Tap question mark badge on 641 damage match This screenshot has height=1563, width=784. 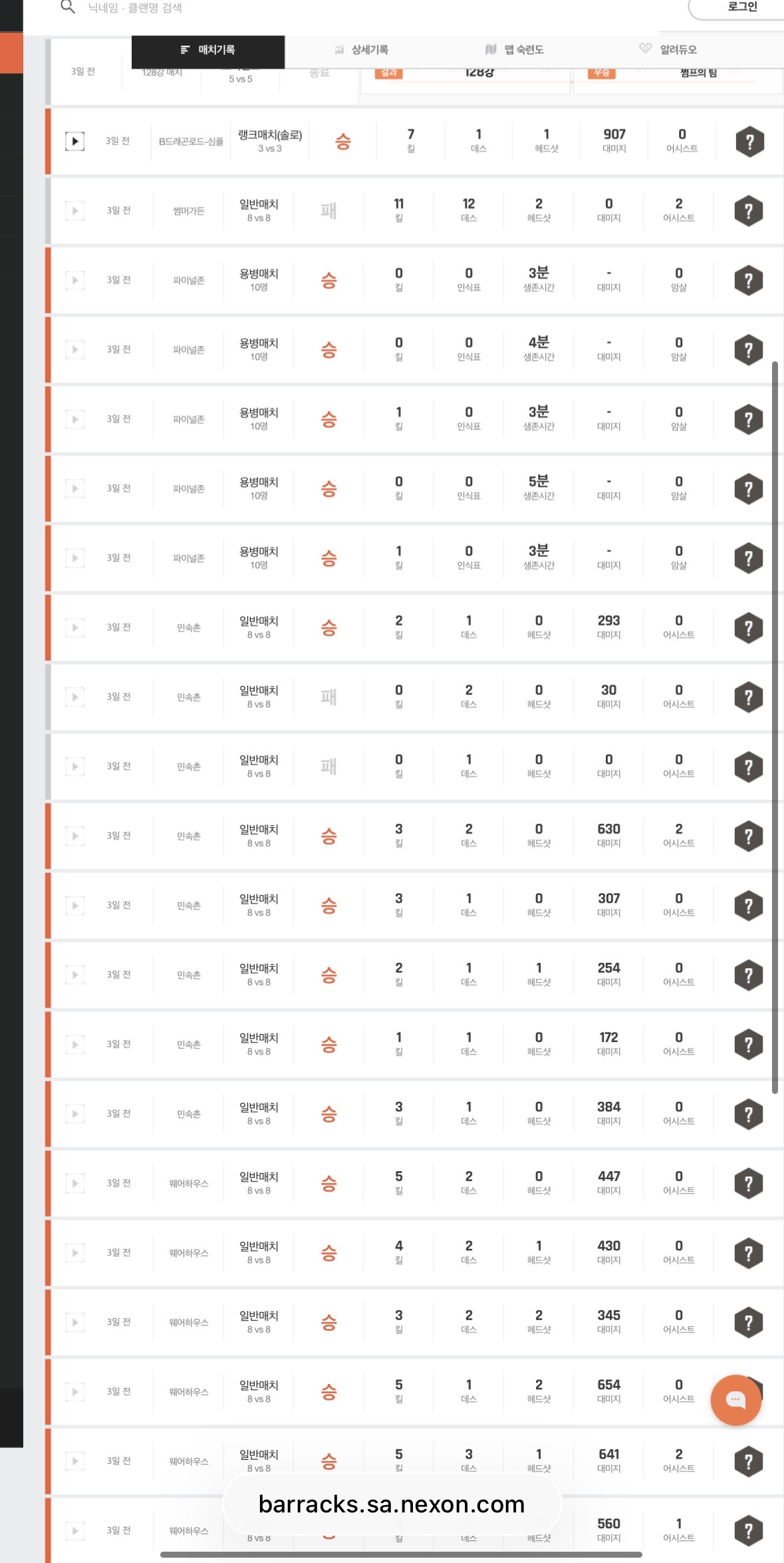coord(748,1461)
